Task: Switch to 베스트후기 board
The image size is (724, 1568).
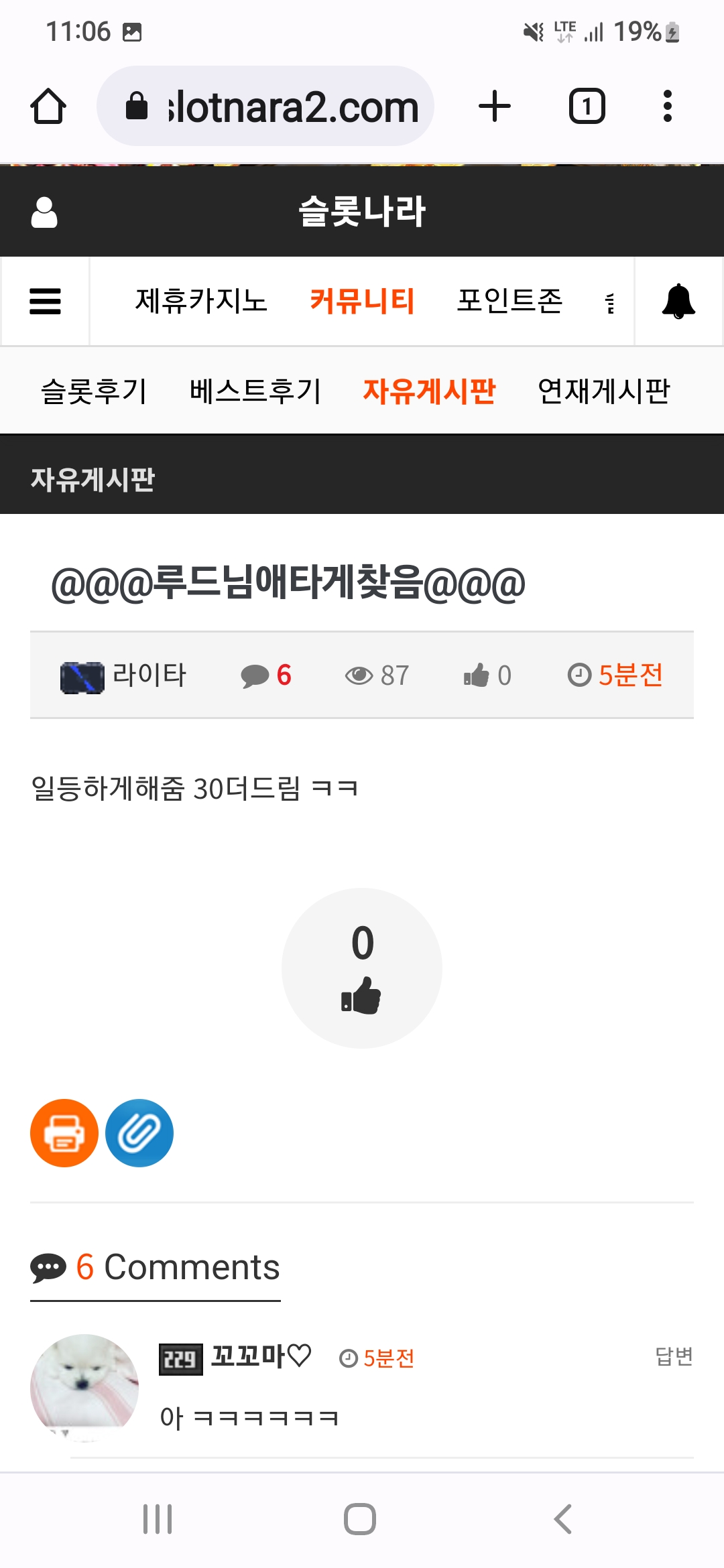Action: pos(255,391)
